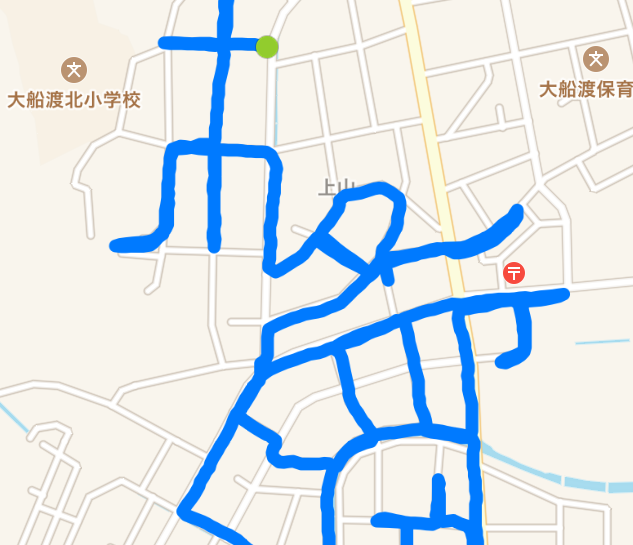Viewport: 633px width, 545px height.
Task: Tap the green dot route marker
Action: [267, 46]
